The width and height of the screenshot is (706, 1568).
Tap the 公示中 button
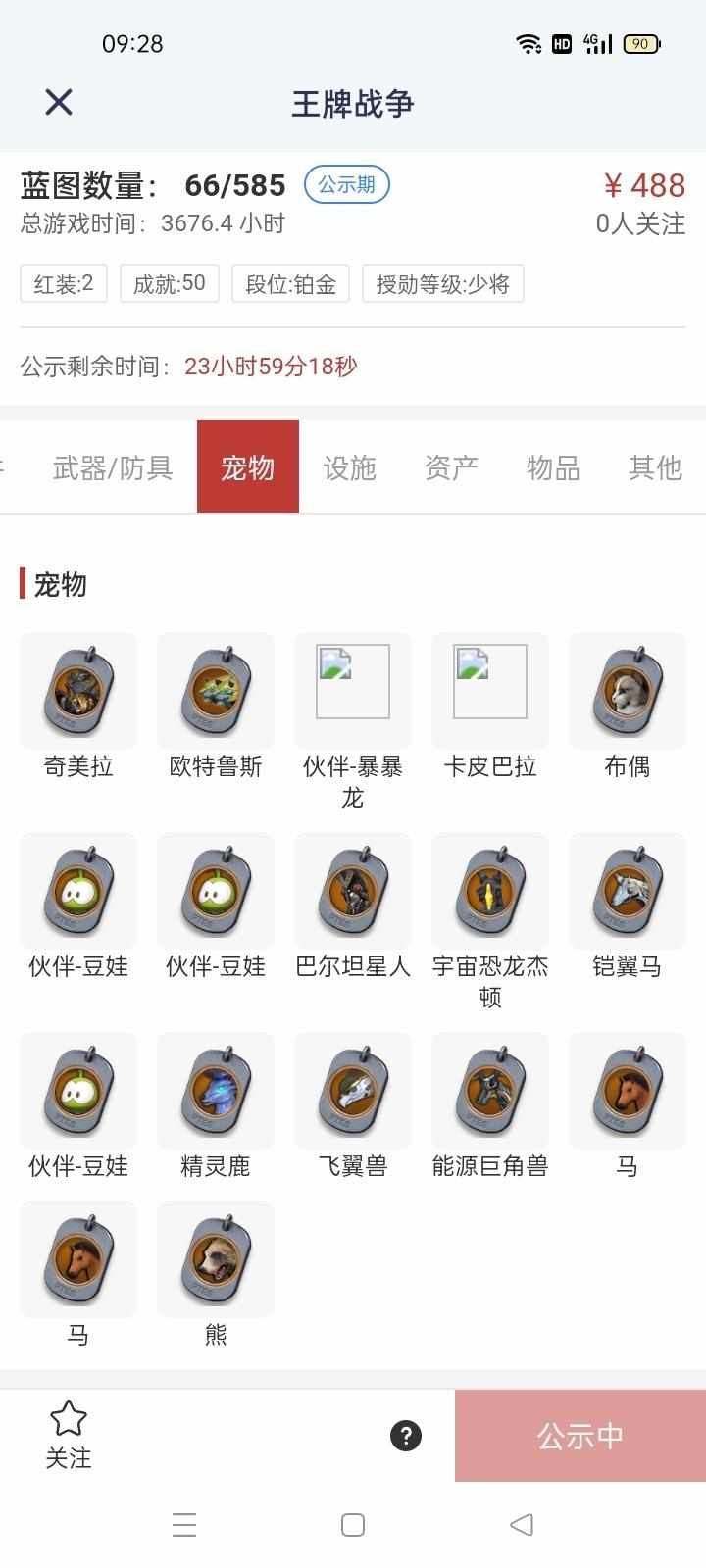pos(580,1436)
